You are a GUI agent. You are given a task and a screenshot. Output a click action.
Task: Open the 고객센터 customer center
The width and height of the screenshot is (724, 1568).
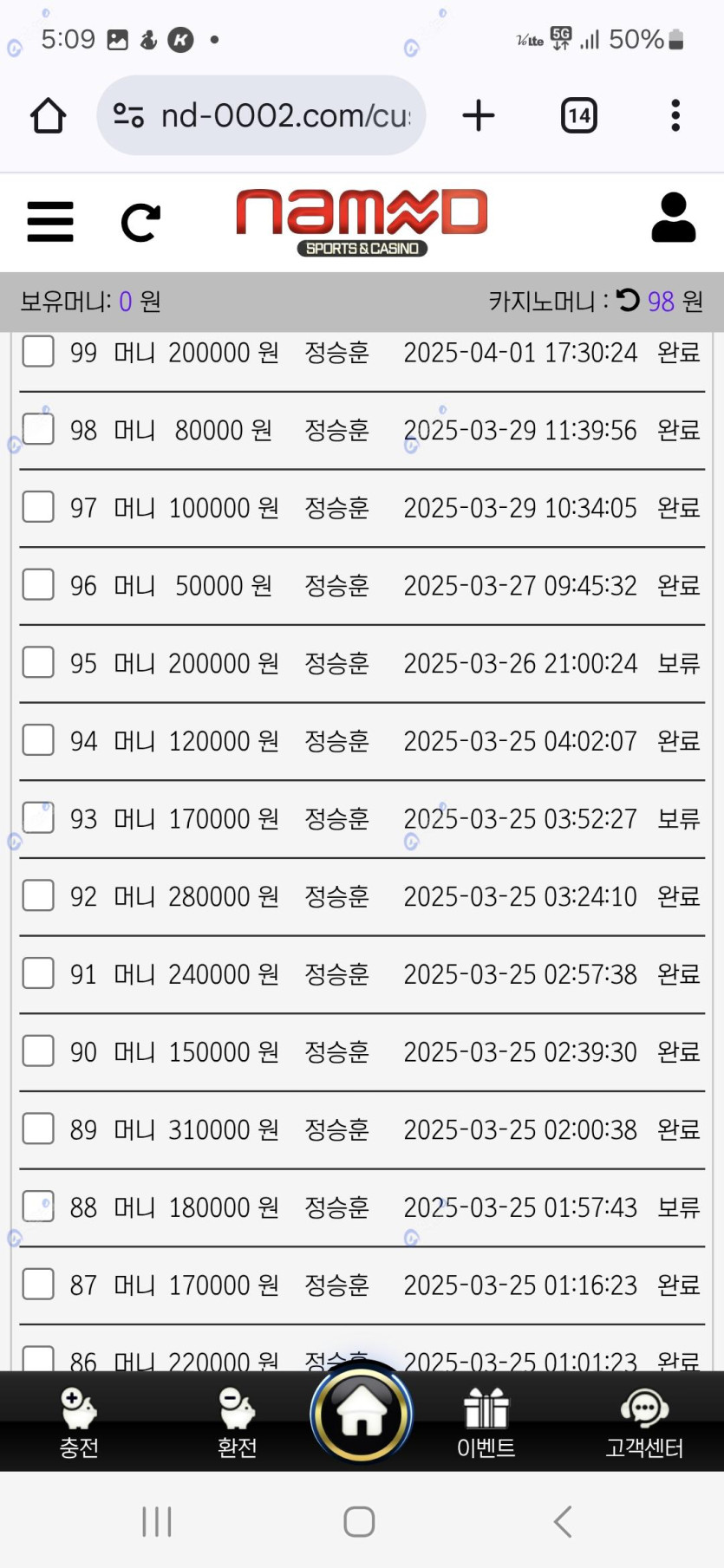tap(643, 1422)
